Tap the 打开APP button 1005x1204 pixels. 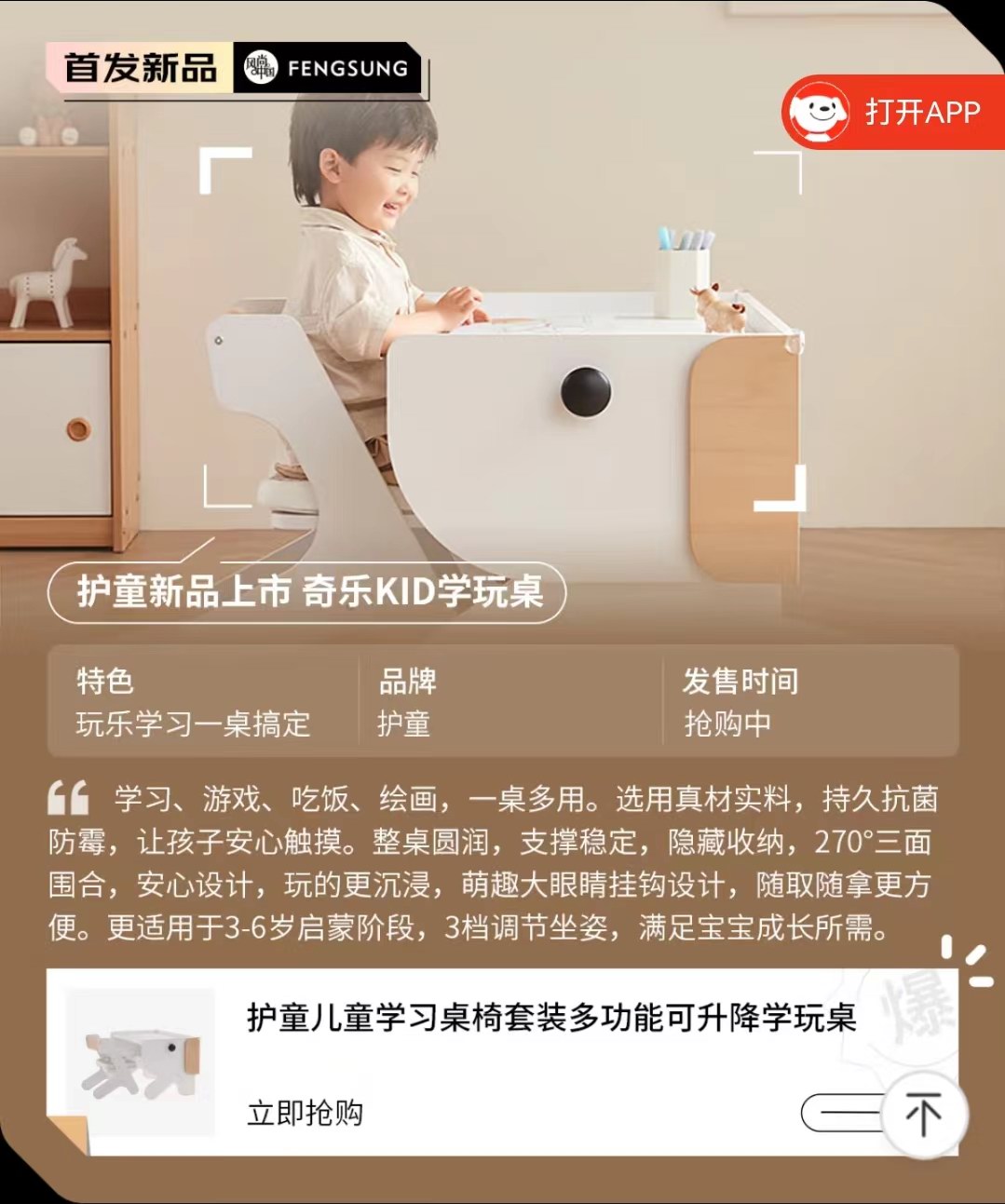point(892,113)
